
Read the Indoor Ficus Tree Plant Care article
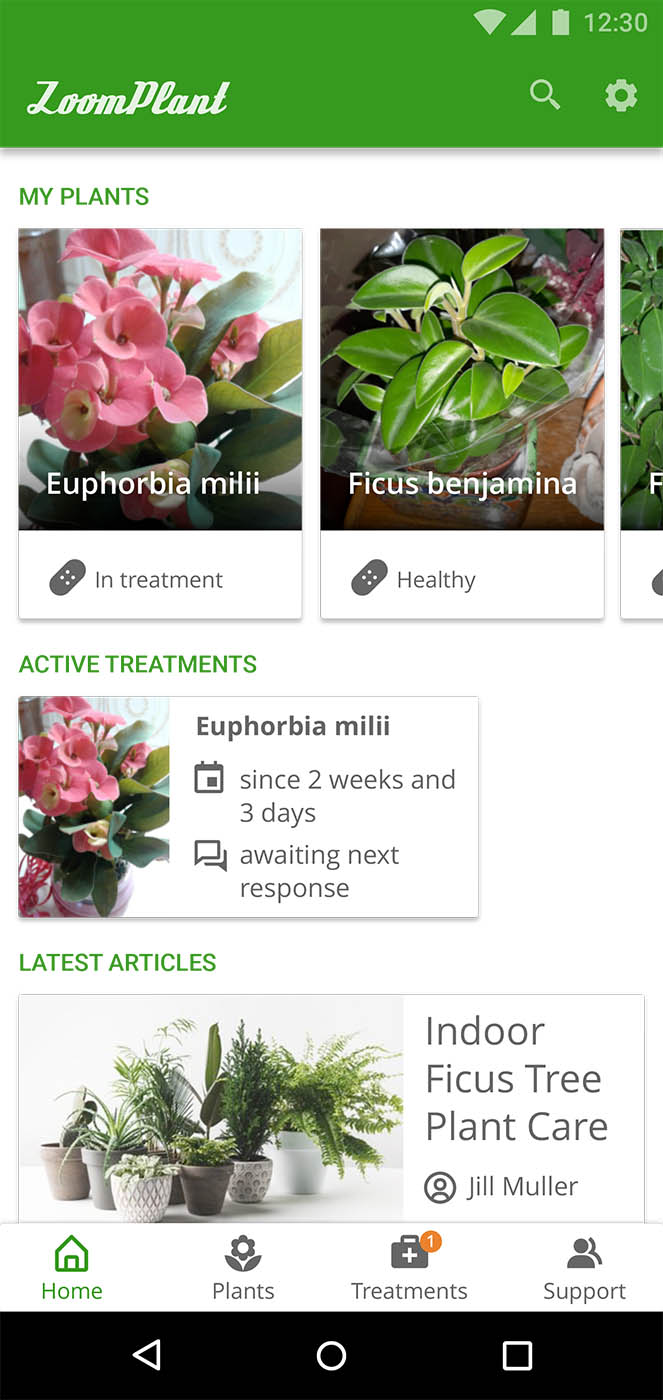(x=330, y=1108)
